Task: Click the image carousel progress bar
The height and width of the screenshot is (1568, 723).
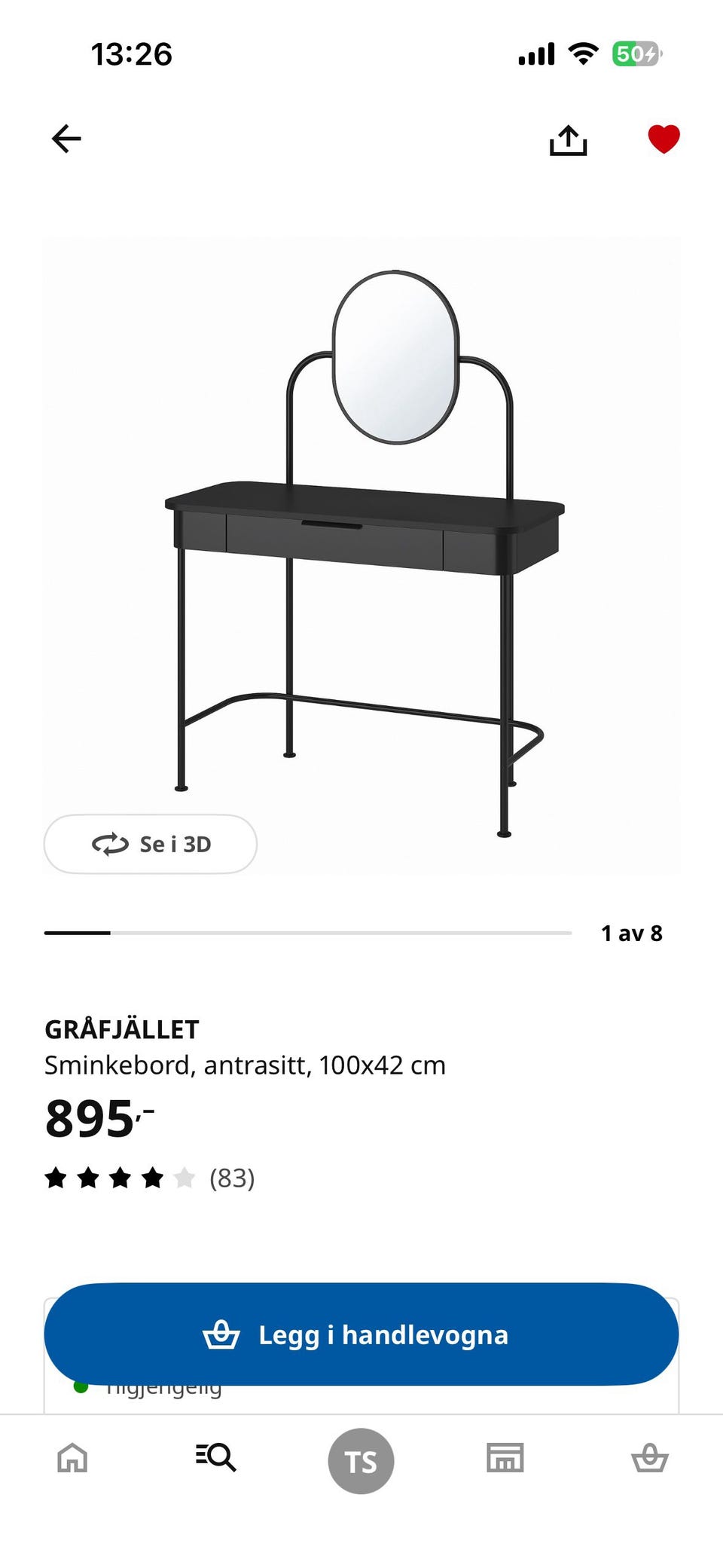Action: pyautogui.click(x=307, y=934)
